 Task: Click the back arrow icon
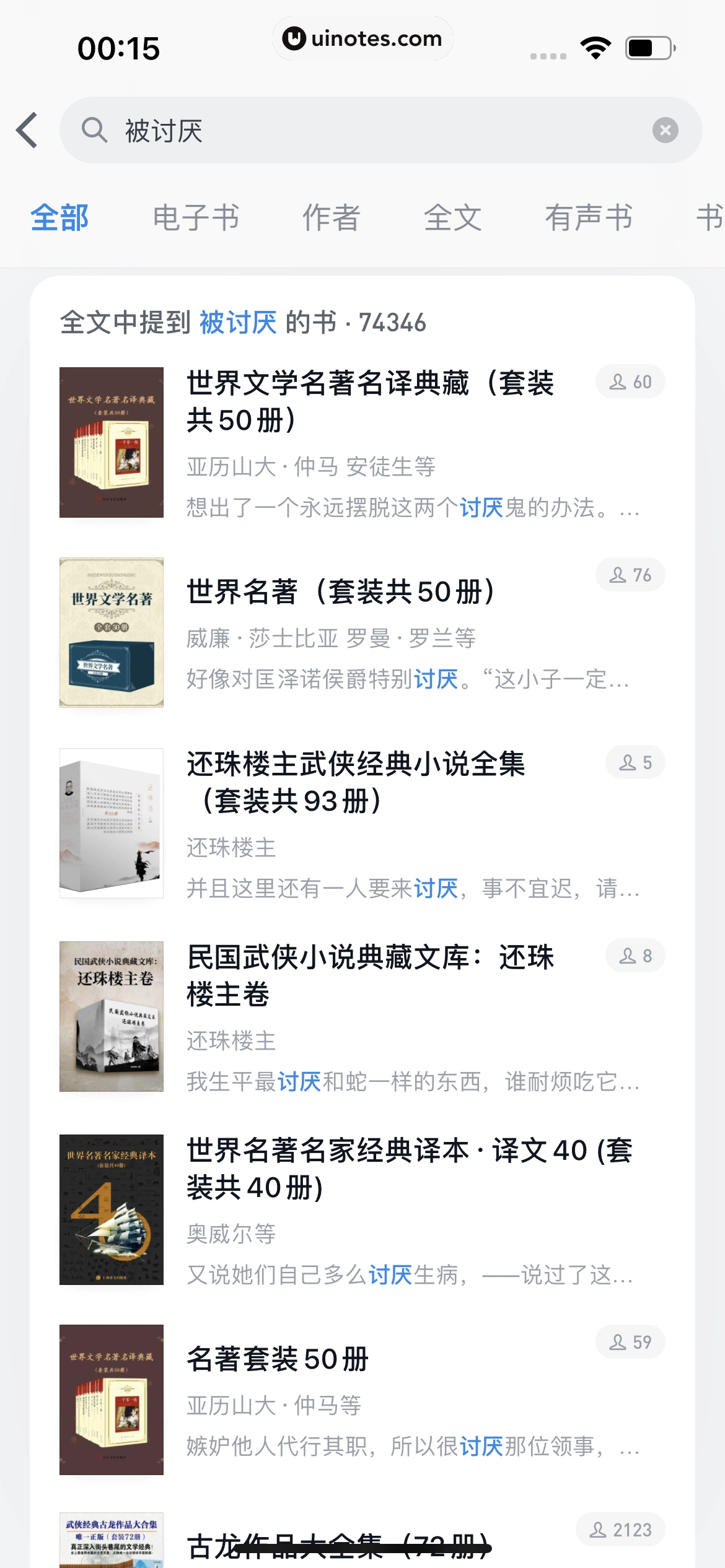tap(27, 131)
